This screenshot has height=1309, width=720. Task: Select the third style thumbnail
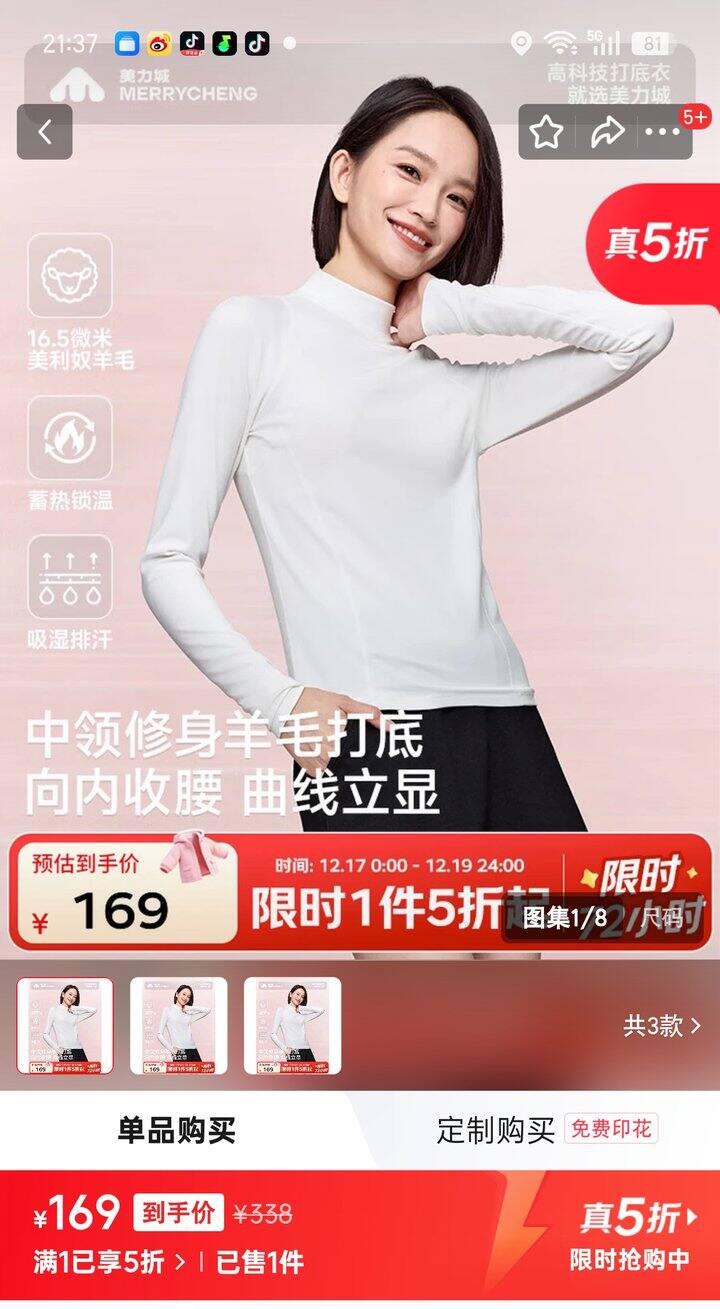pyautogui.click(x=293, y=1026)
